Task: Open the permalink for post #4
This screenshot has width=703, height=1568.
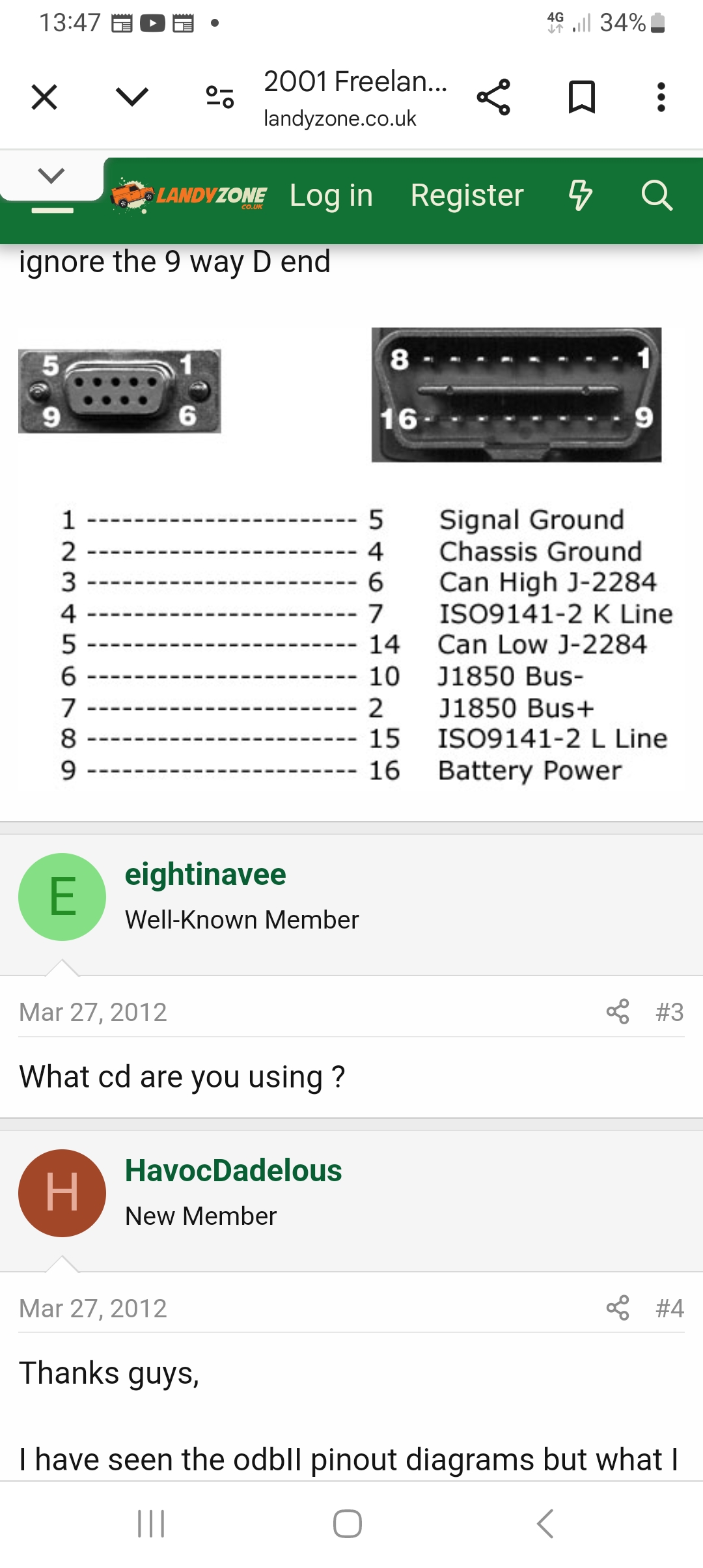Action: 670,1308
